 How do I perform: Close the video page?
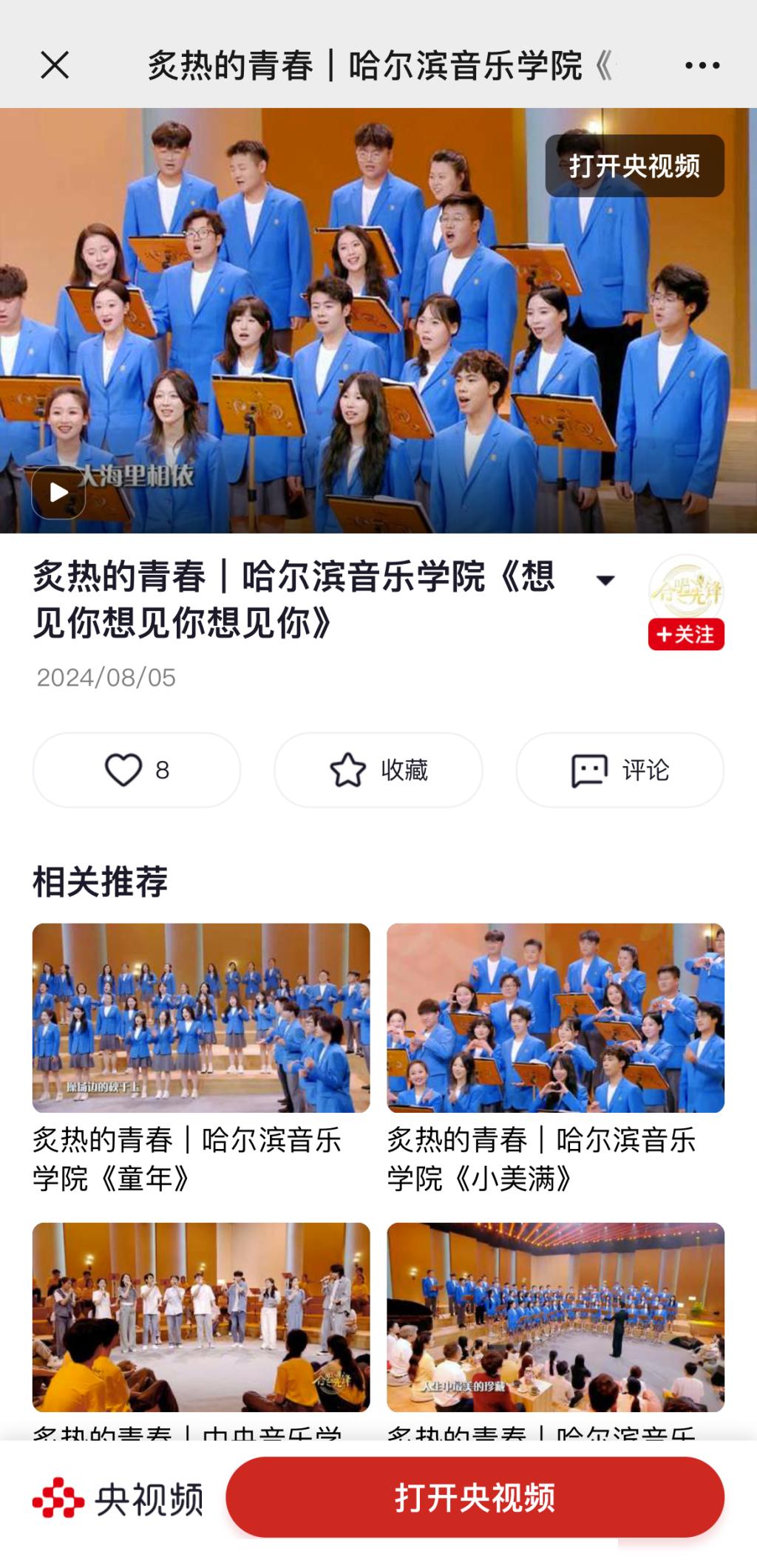pyautogui.click(x=55, y=65)
